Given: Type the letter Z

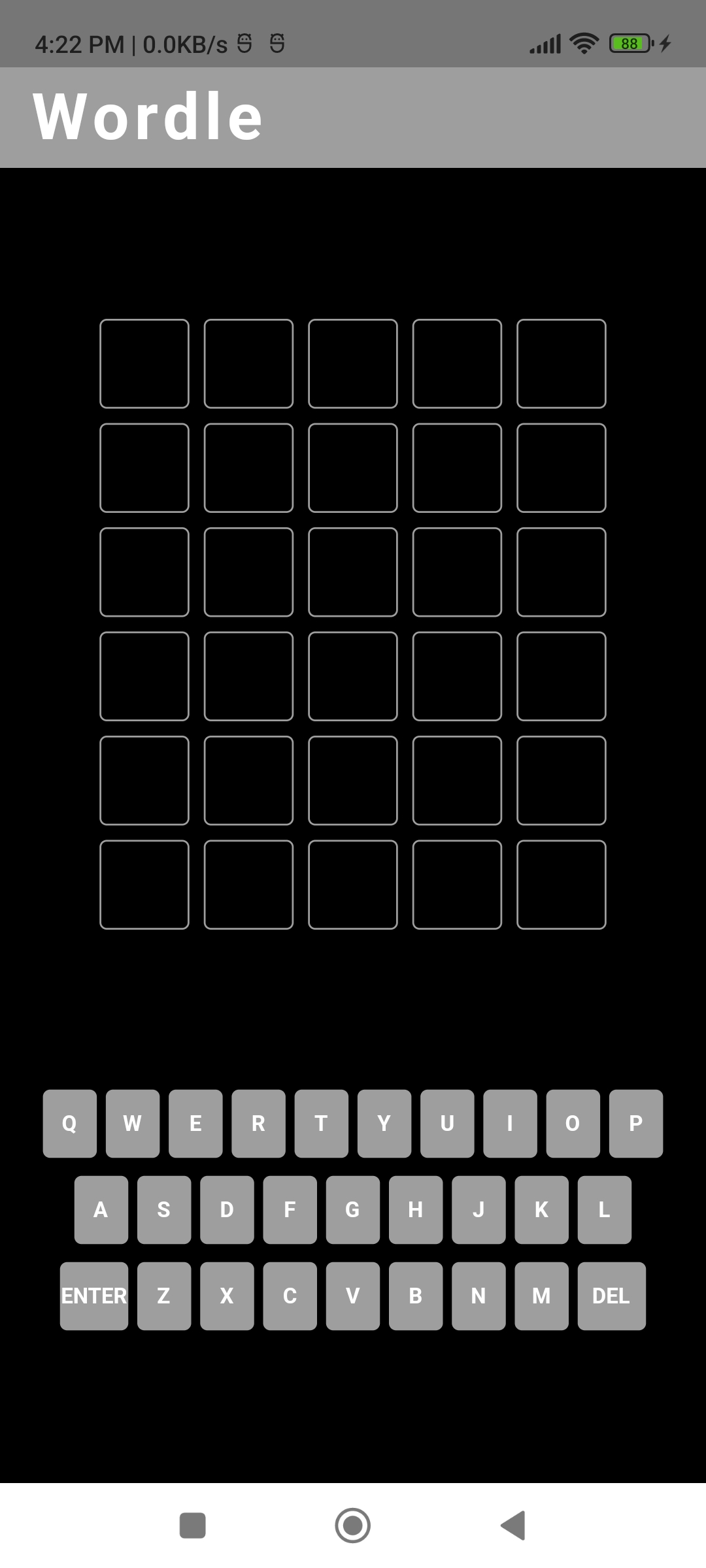Looking at the screenshot, I should click(x=164, y=1296).
